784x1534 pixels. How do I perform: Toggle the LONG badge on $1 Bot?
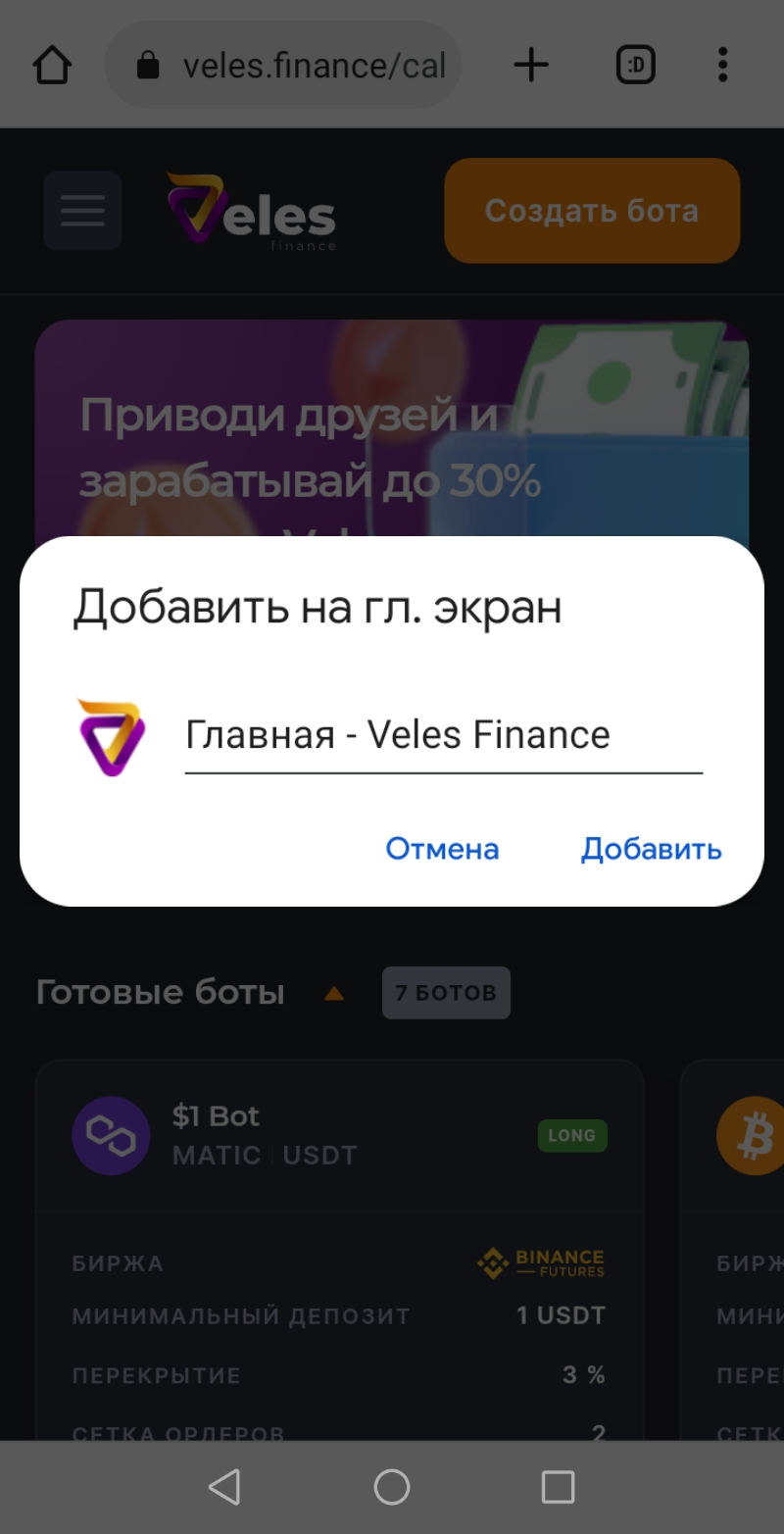click(x=572, y=1135)
